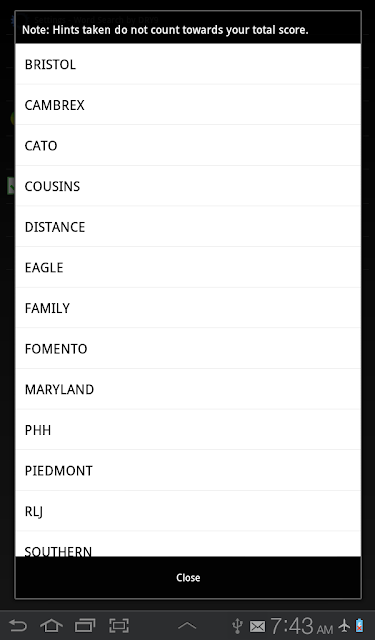
Task: Close the hints dialog
Action: (188, 578)
